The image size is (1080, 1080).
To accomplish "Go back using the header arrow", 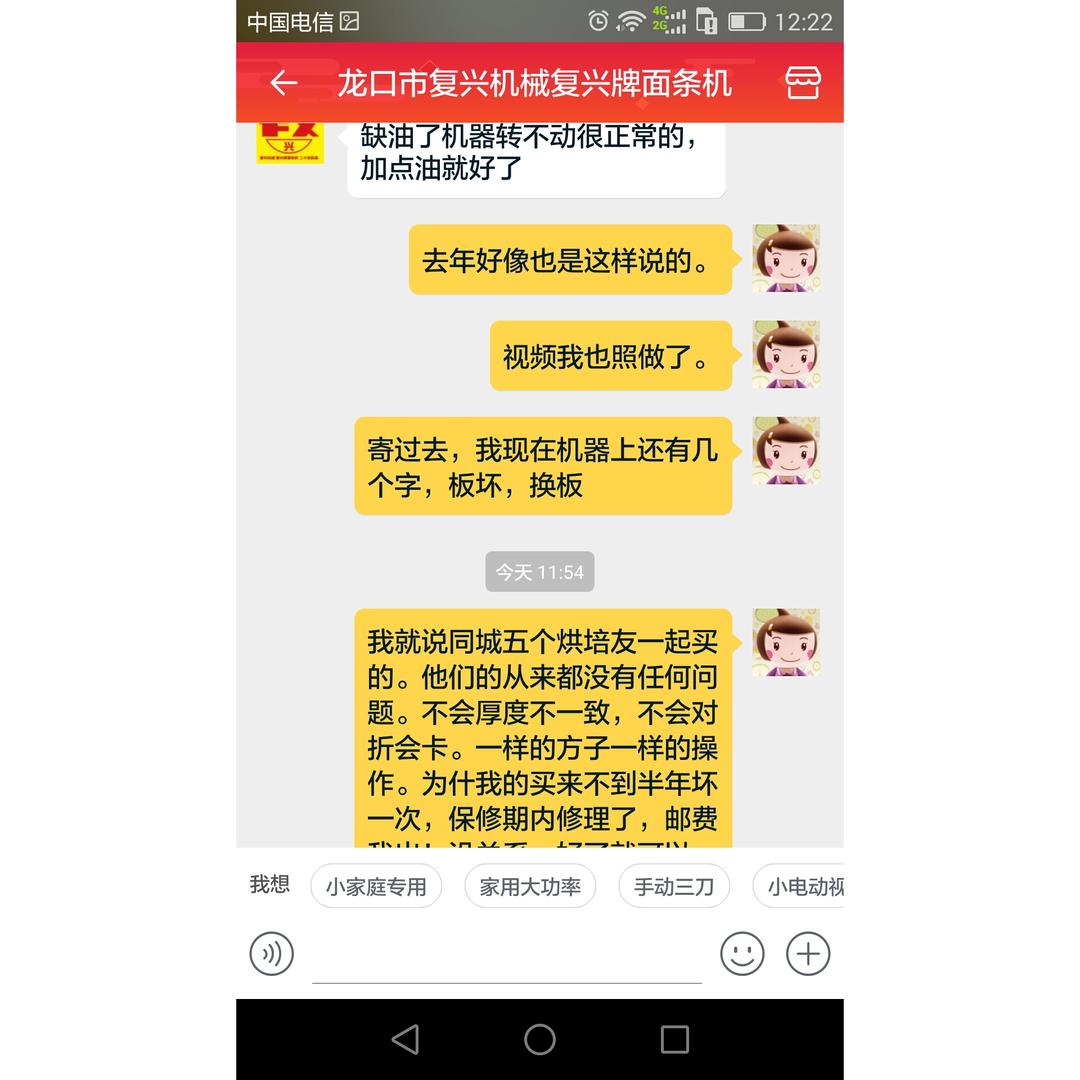I will click(283, 83).
